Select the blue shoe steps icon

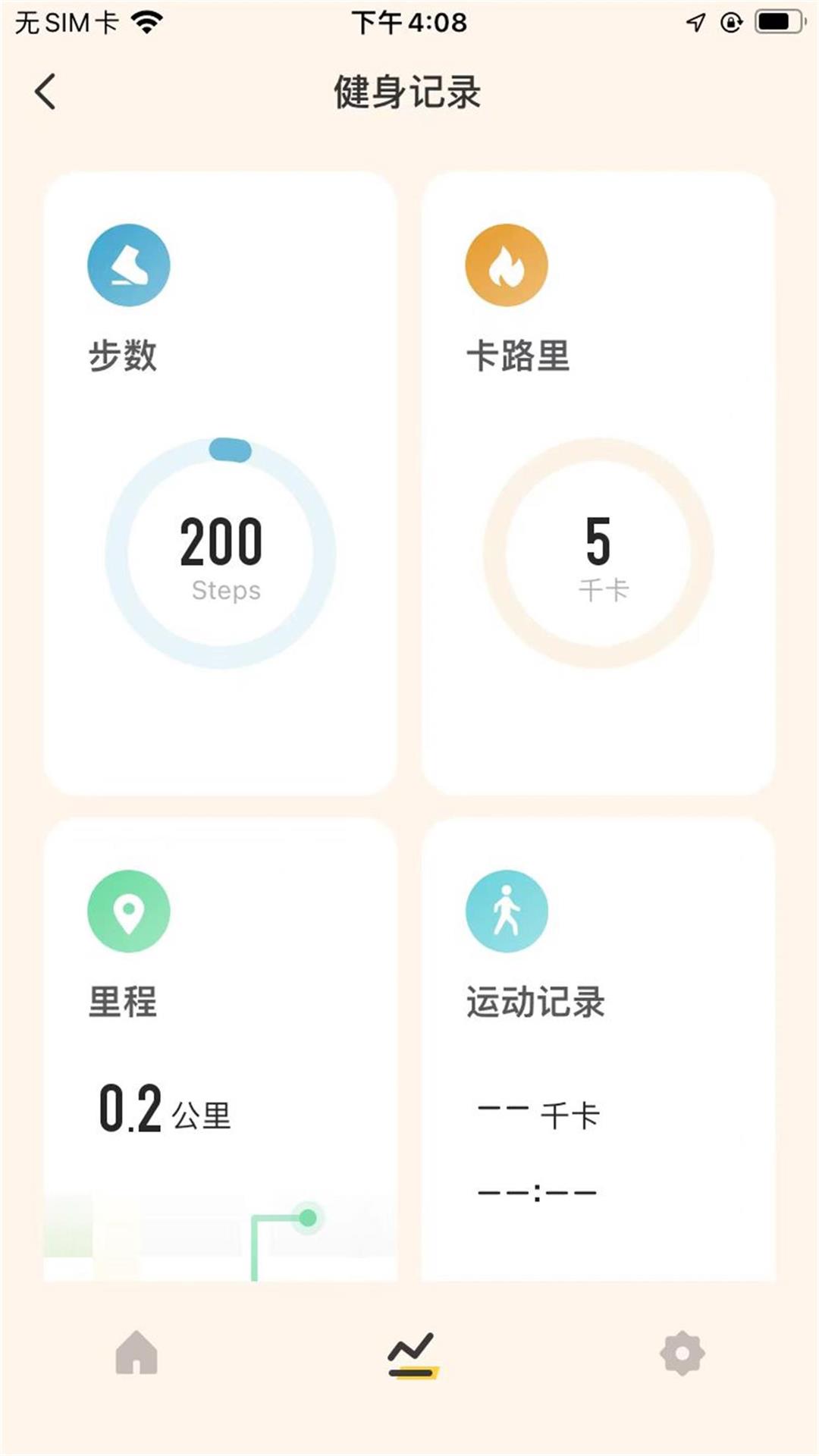click(x=129, y=264)
